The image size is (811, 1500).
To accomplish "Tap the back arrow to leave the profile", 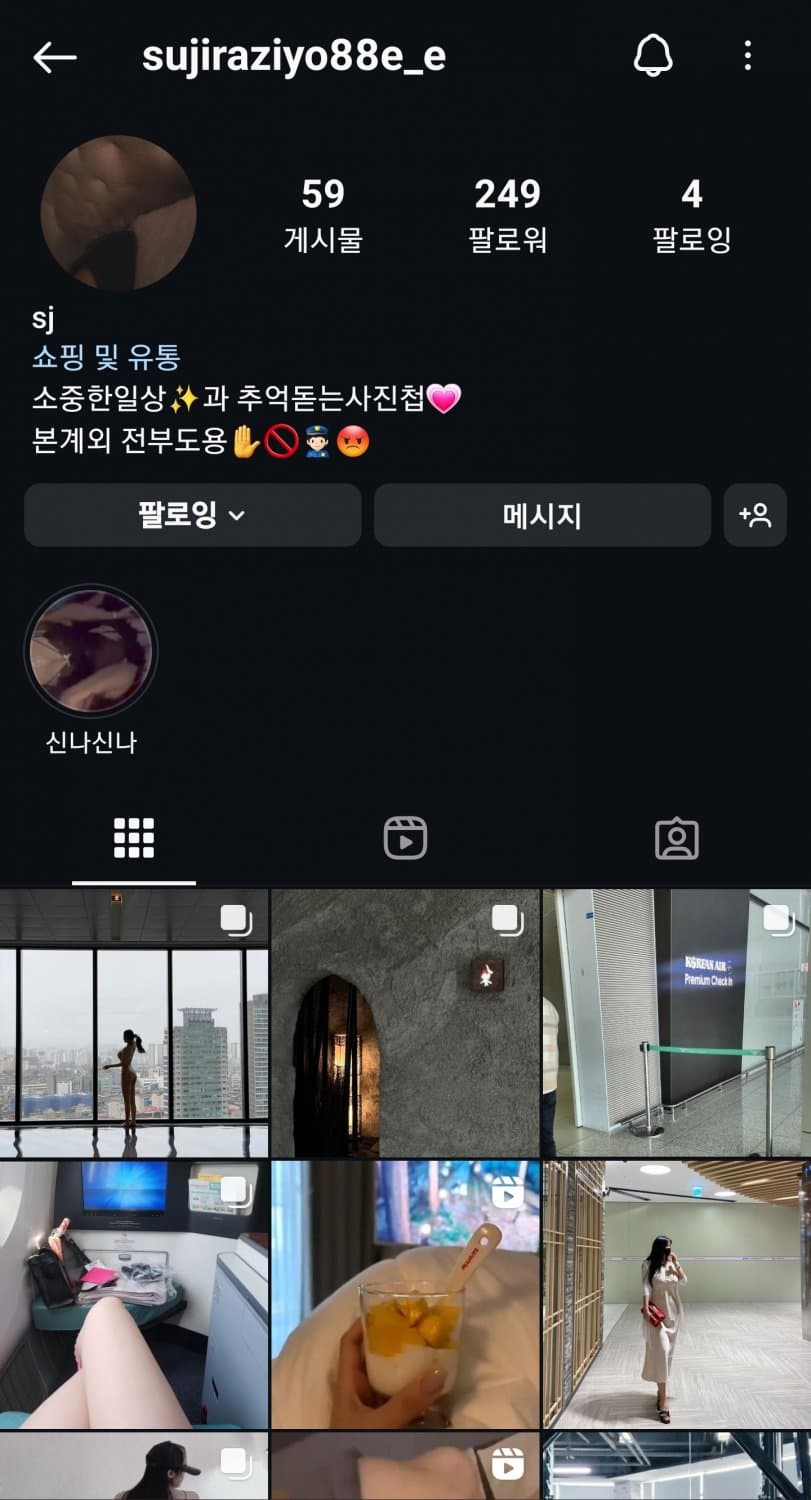I will pyautogui.click(x=55, y=57).
